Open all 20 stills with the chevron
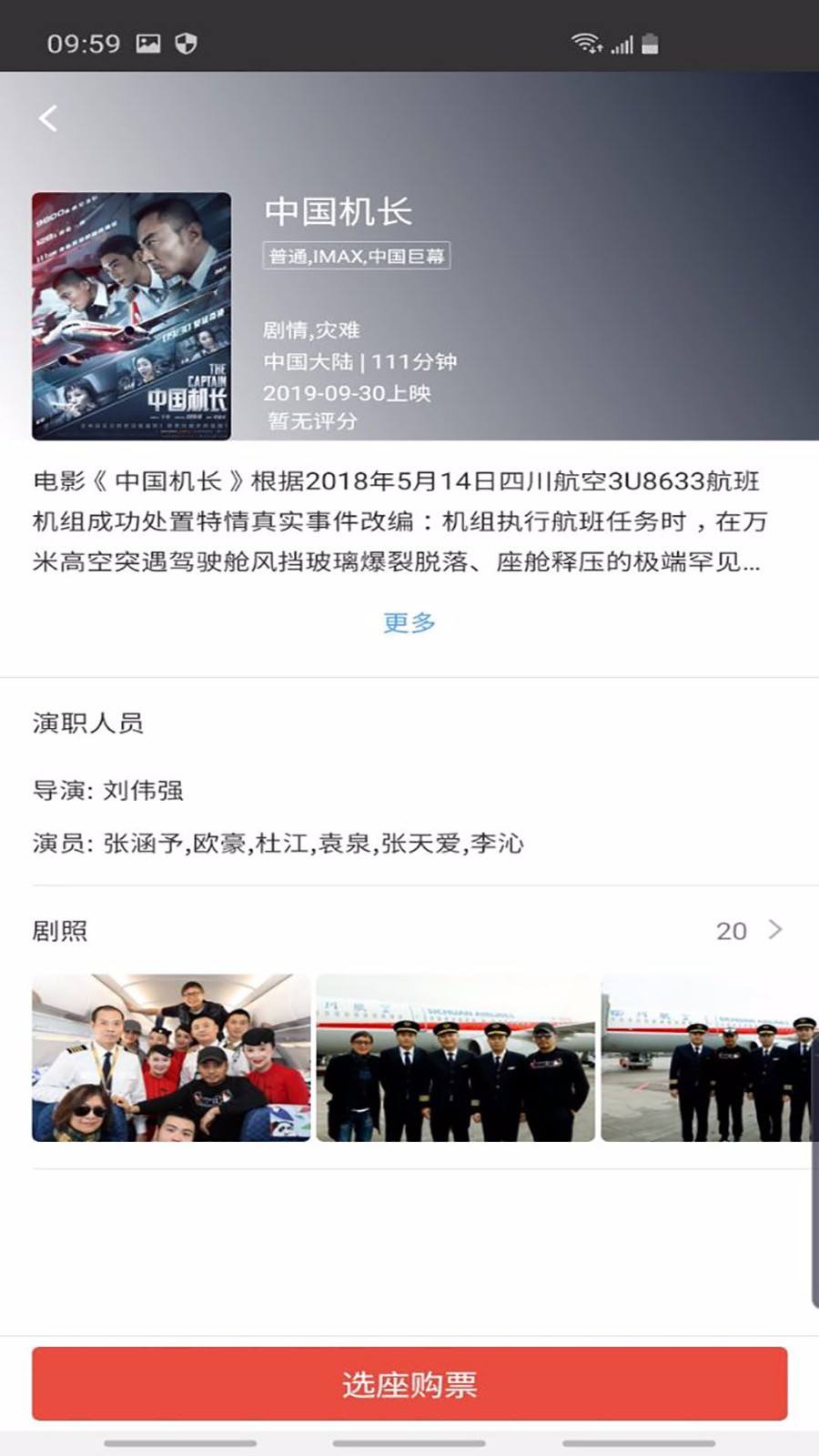Screen dimensions: 819x1456 [776, 930]
